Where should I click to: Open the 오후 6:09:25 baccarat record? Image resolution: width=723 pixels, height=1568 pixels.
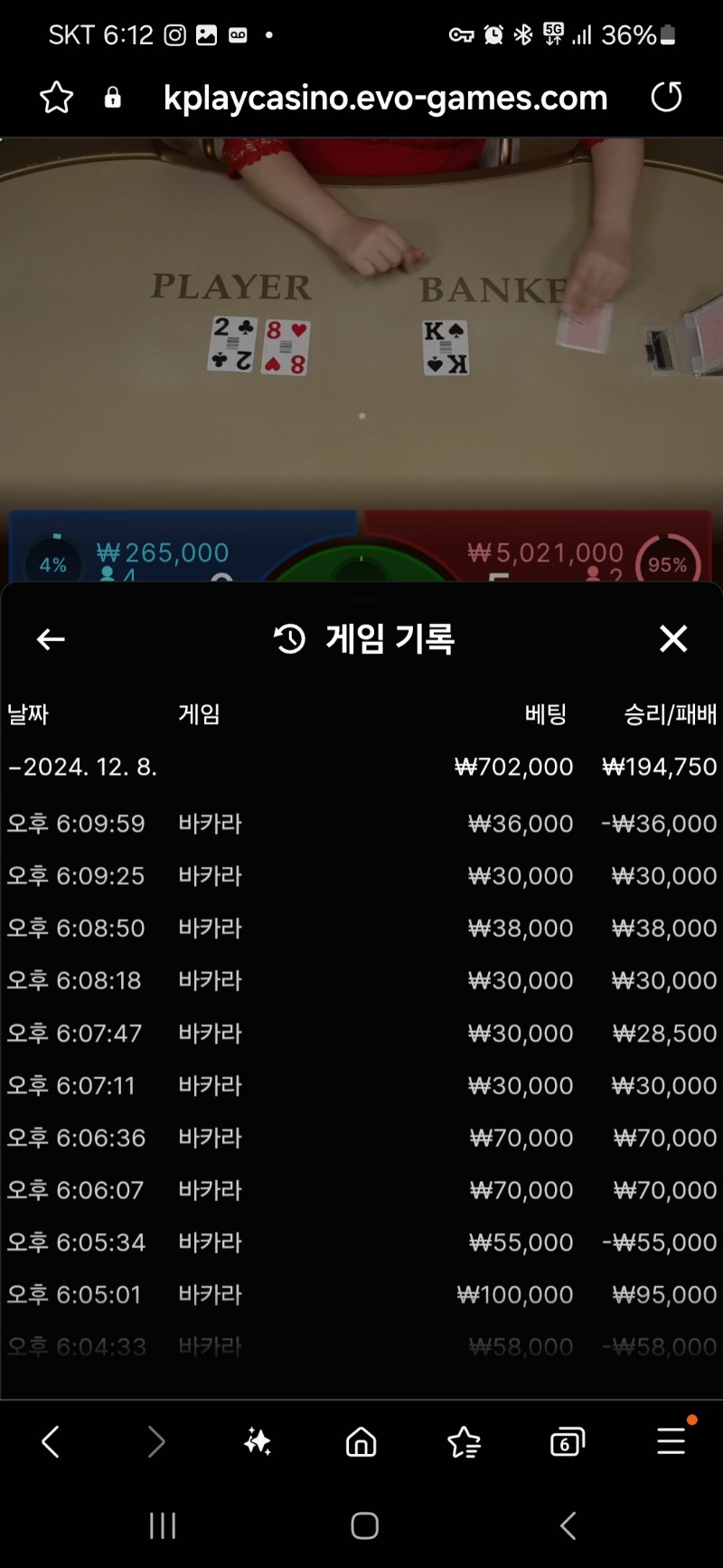[x=361, y=876]
